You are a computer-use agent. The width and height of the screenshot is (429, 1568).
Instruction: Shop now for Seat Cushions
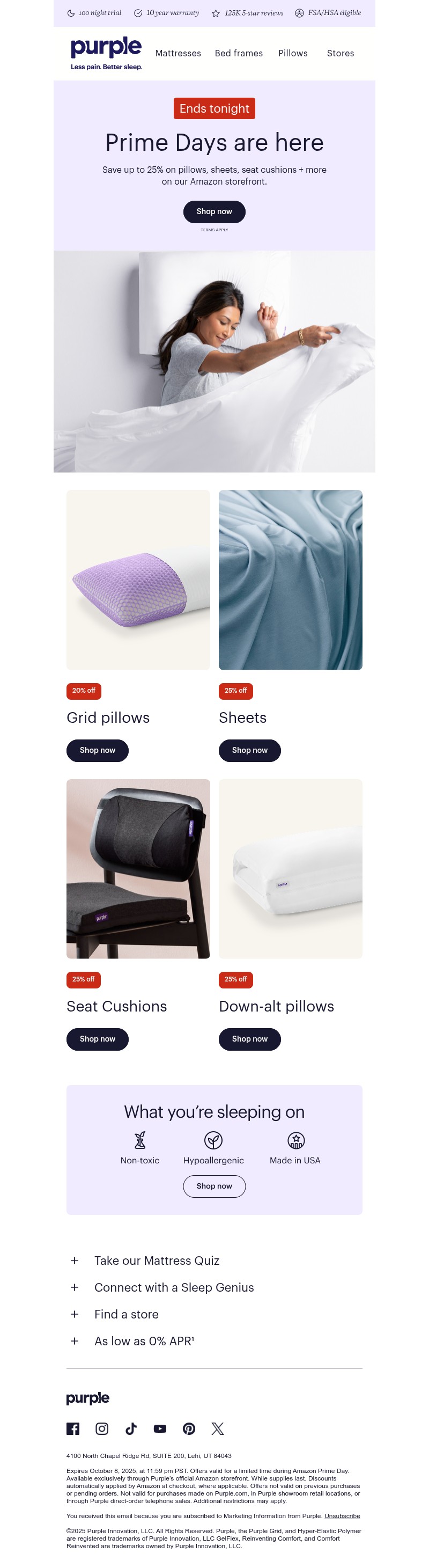coord(98,1038)
